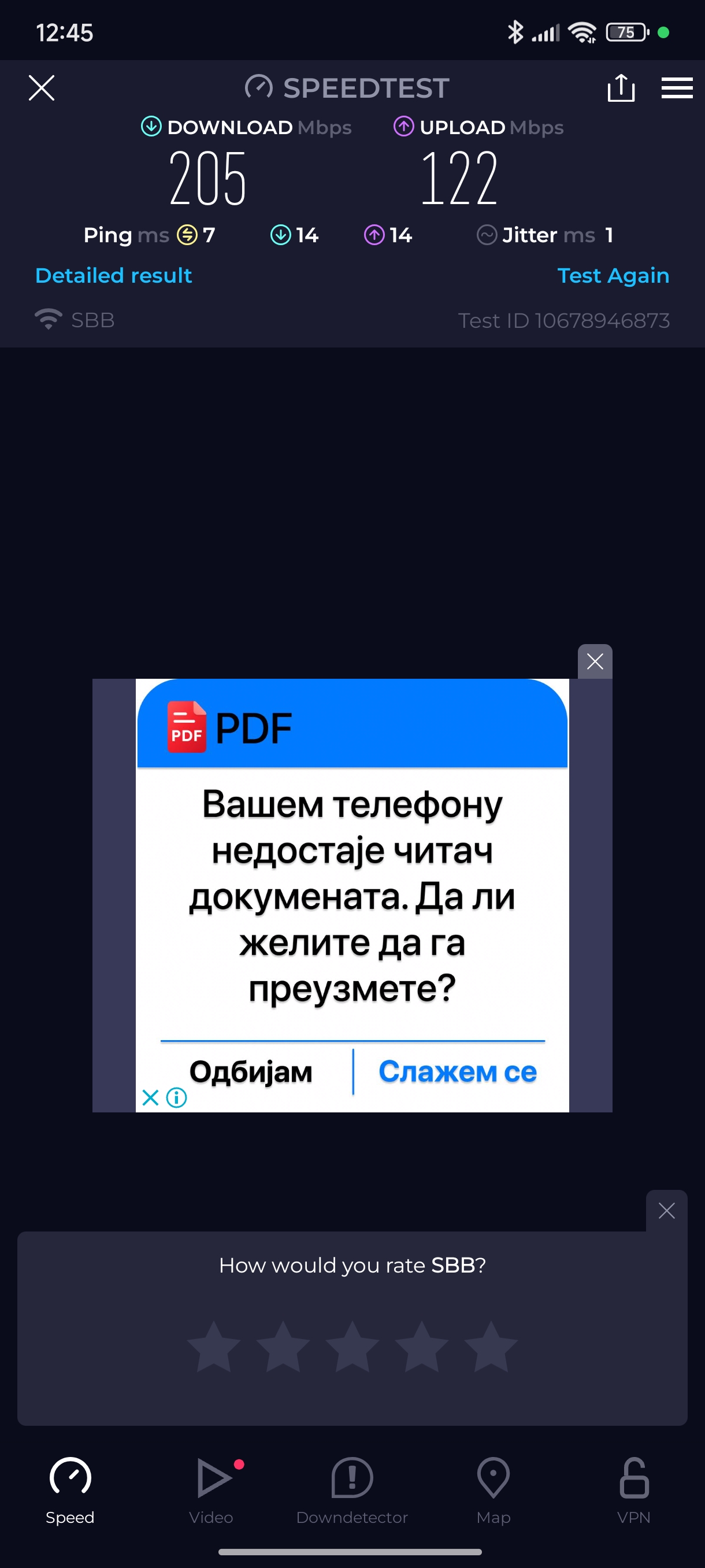705x1568 pixels.
Task: Tap Слажем се in the ad
Action: pyautogui.click(x=458, y=1071)
